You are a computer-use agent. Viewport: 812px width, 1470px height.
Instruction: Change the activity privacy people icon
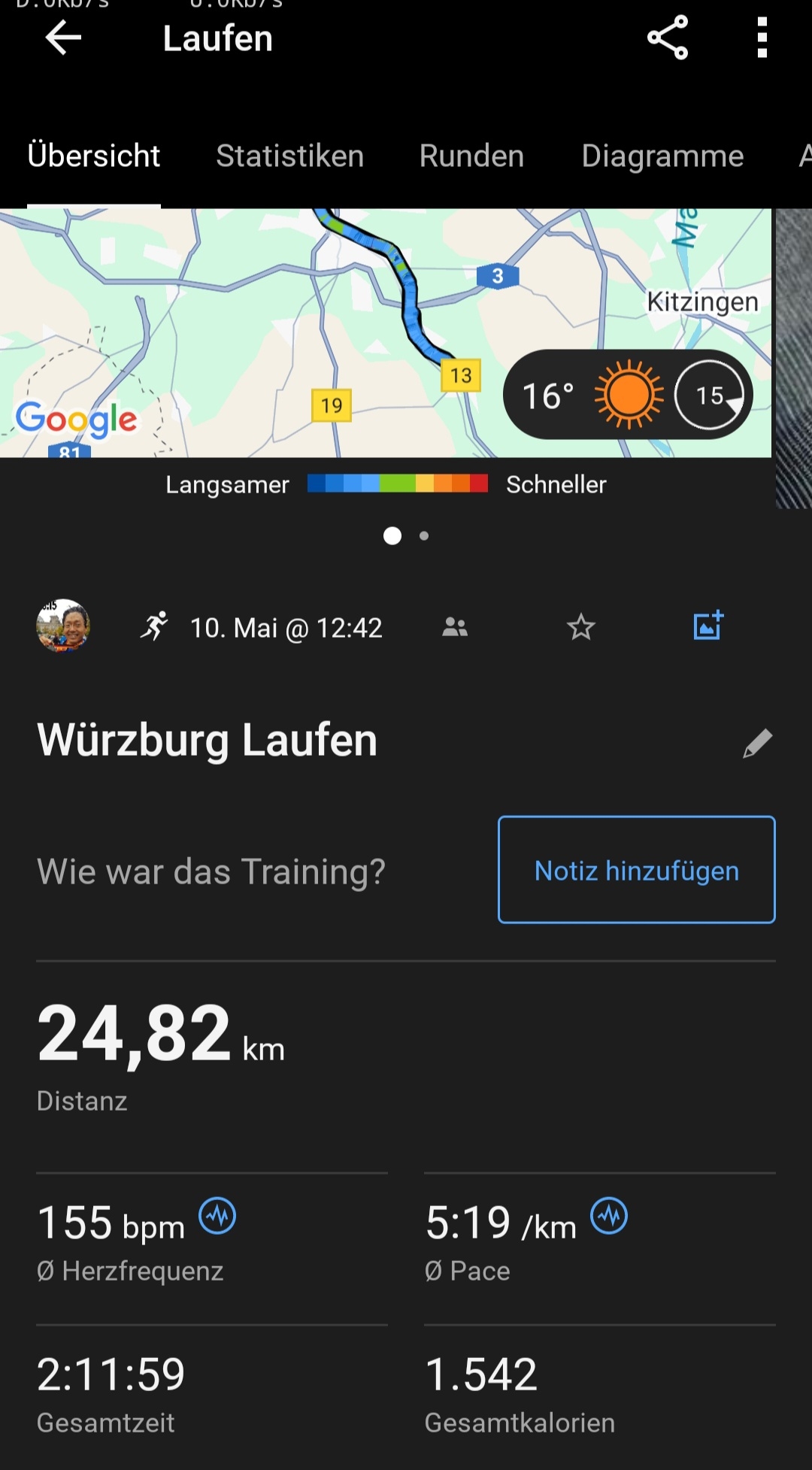pos(455,627)
